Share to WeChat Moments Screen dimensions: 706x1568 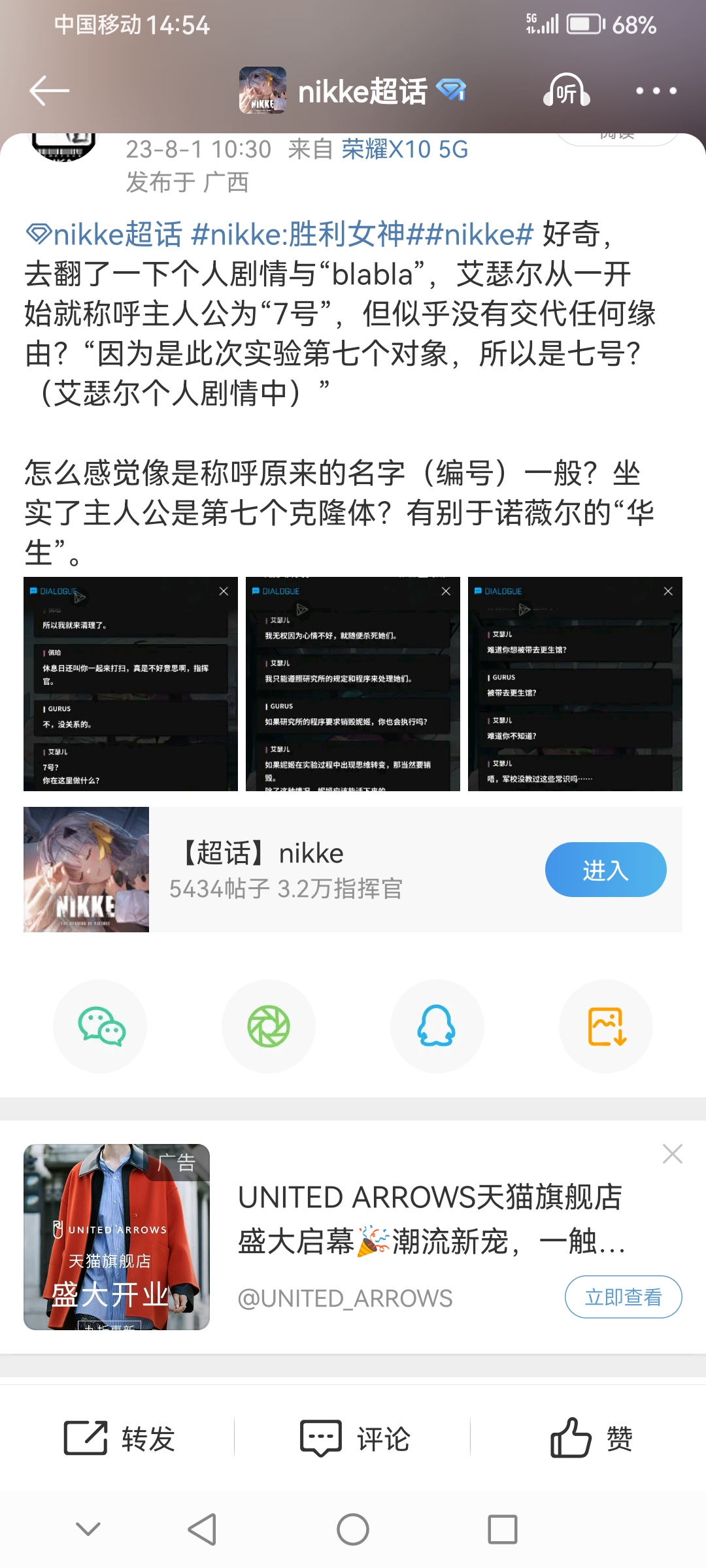point(269,1026)
